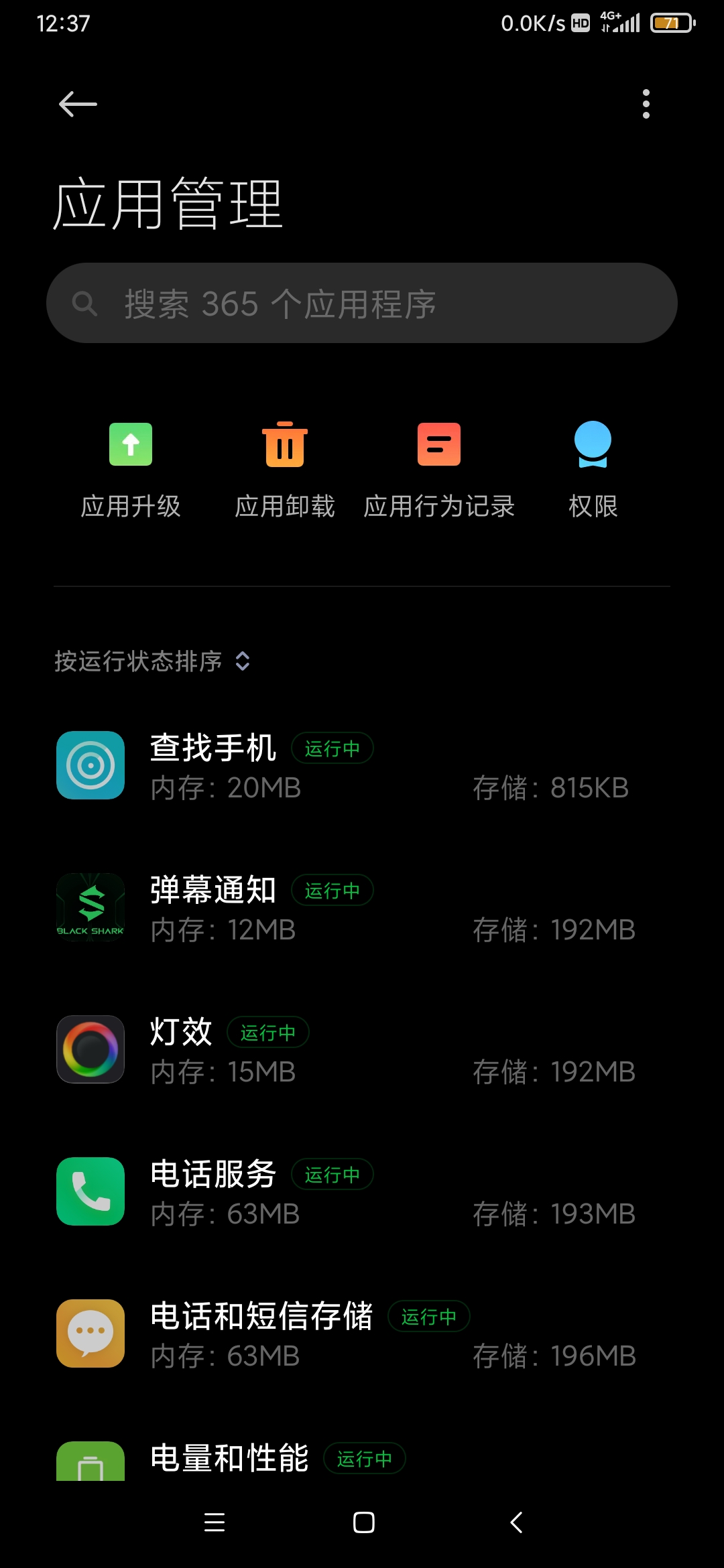Open 权限 permissions
This screenshot has height=1568, width=724.
tap(593, 470)
